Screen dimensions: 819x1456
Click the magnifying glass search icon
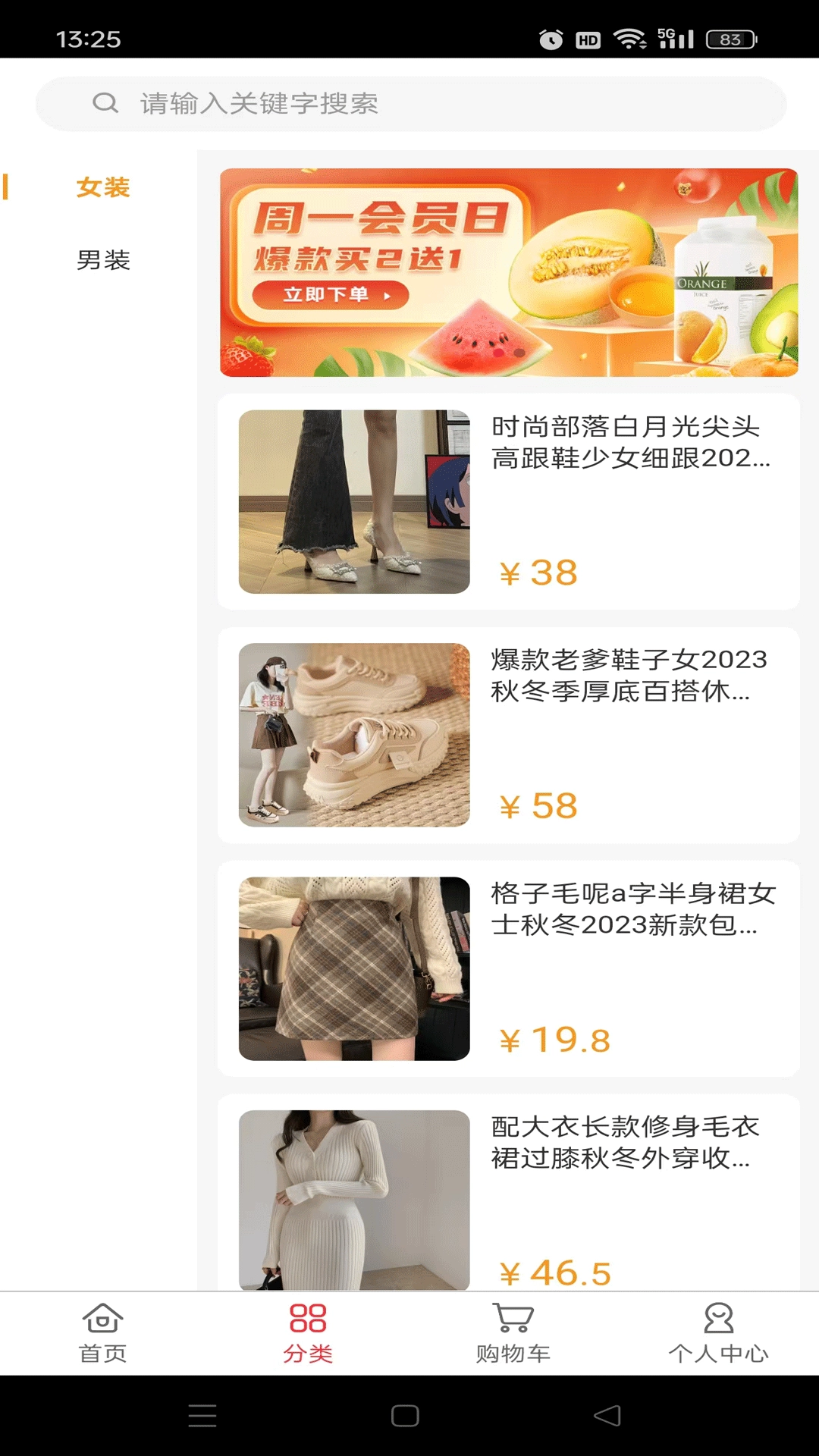click(x=105, y=104)
